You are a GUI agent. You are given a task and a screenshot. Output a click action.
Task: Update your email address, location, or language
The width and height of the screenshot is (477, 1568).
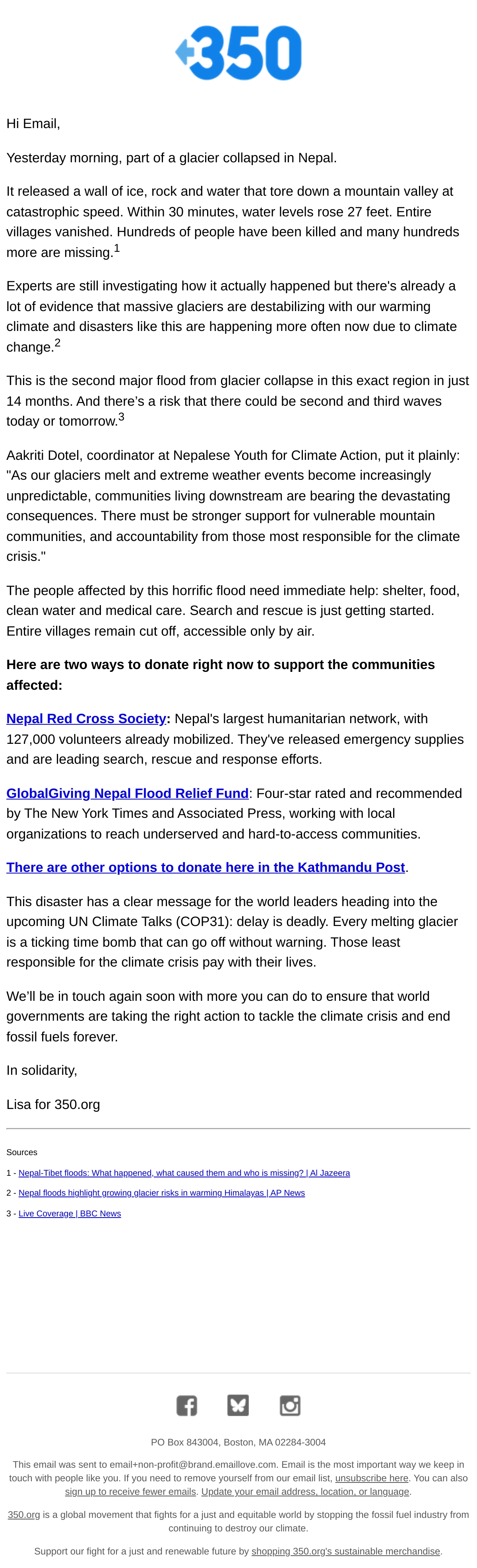pos(305,1491)
